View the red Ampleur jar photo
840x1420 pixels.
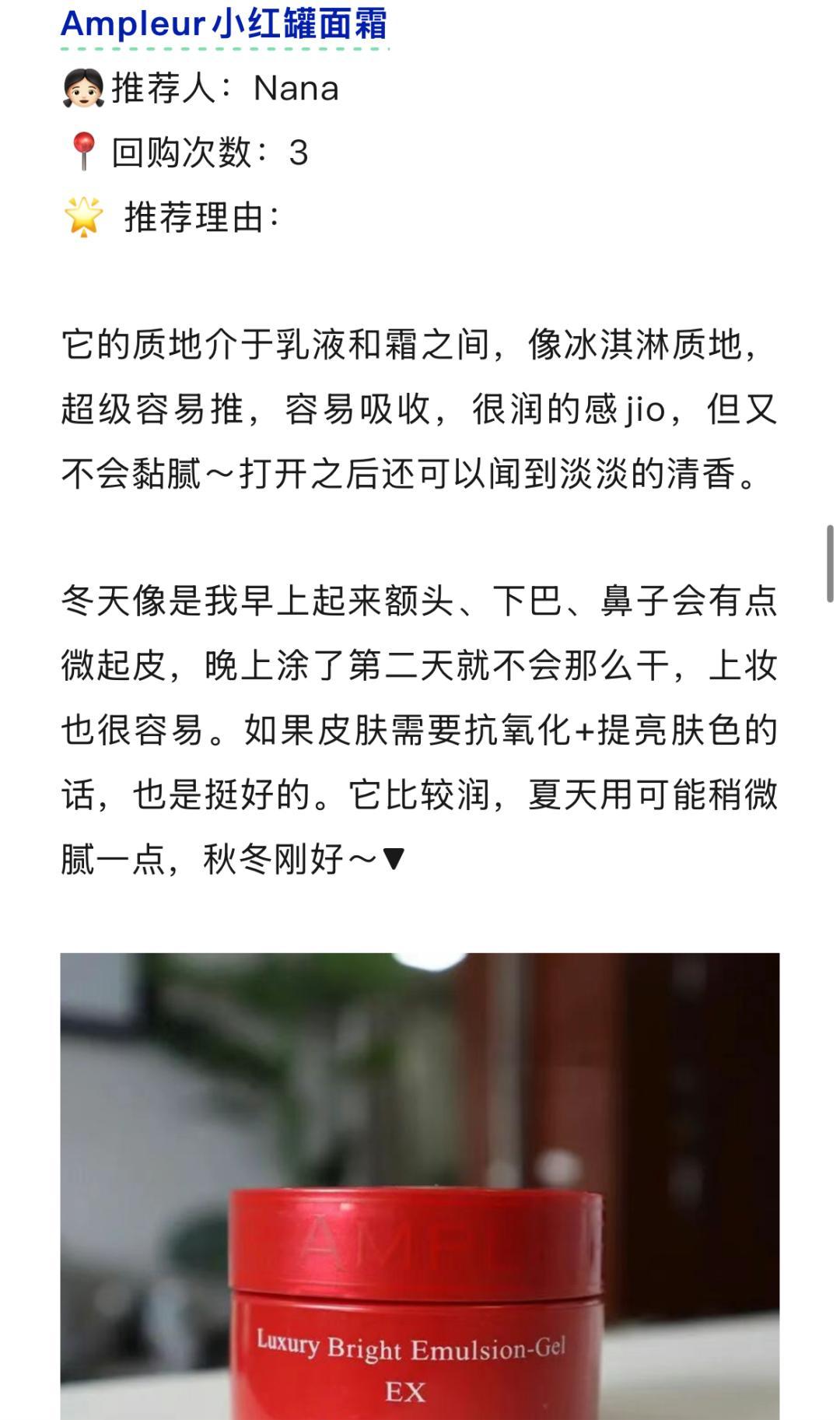click(419, 1185)
